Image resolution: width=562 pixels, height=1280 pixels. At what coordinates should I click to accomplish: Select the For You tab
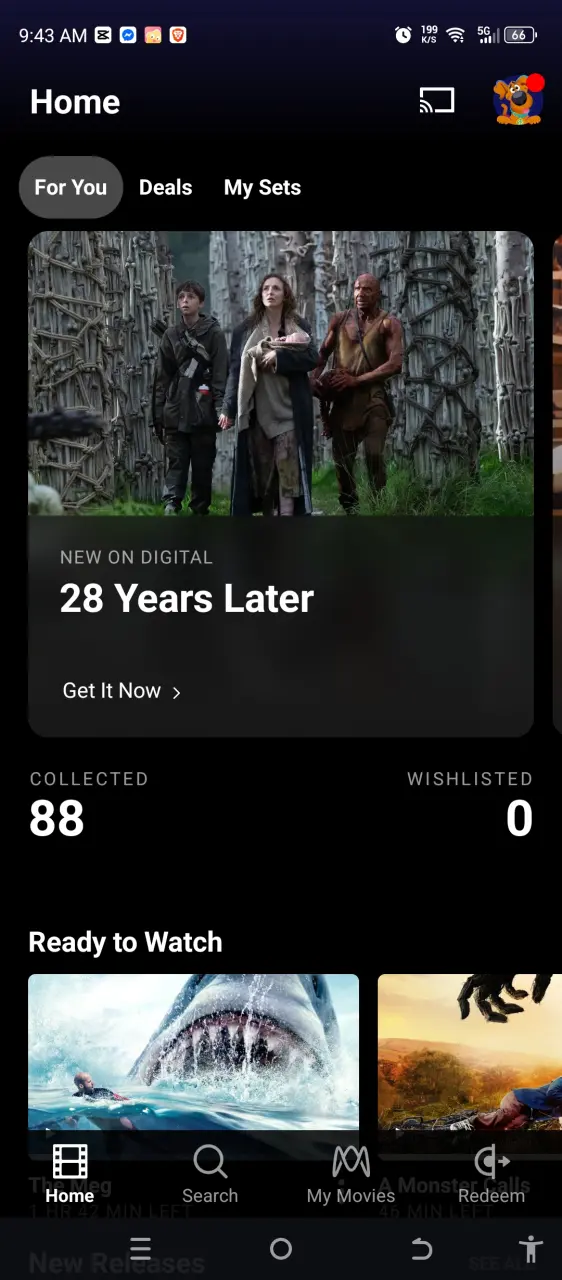(71, 187)
